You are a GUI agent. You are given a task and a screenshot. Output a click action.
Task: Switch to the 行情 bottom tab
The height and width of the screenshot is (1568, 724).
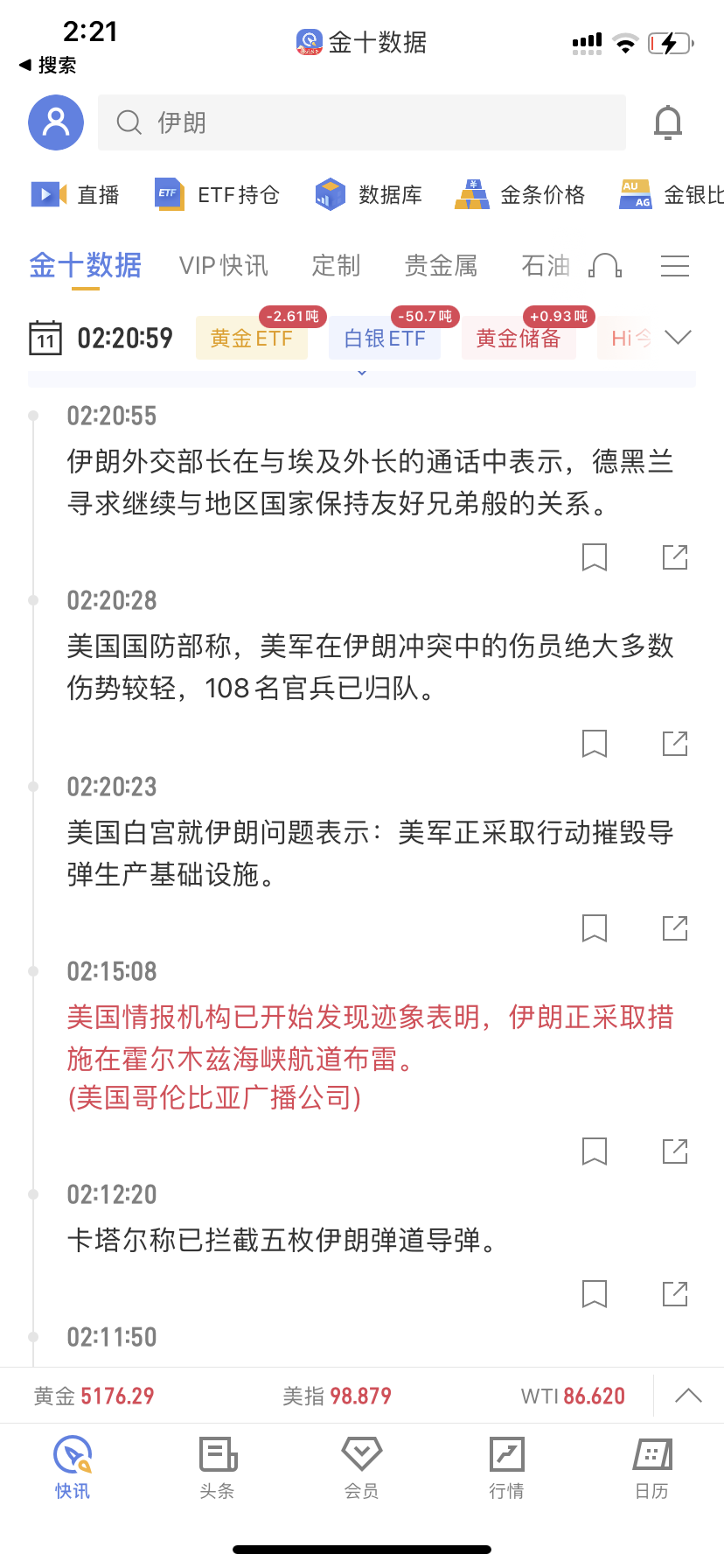click(506, 1467)
